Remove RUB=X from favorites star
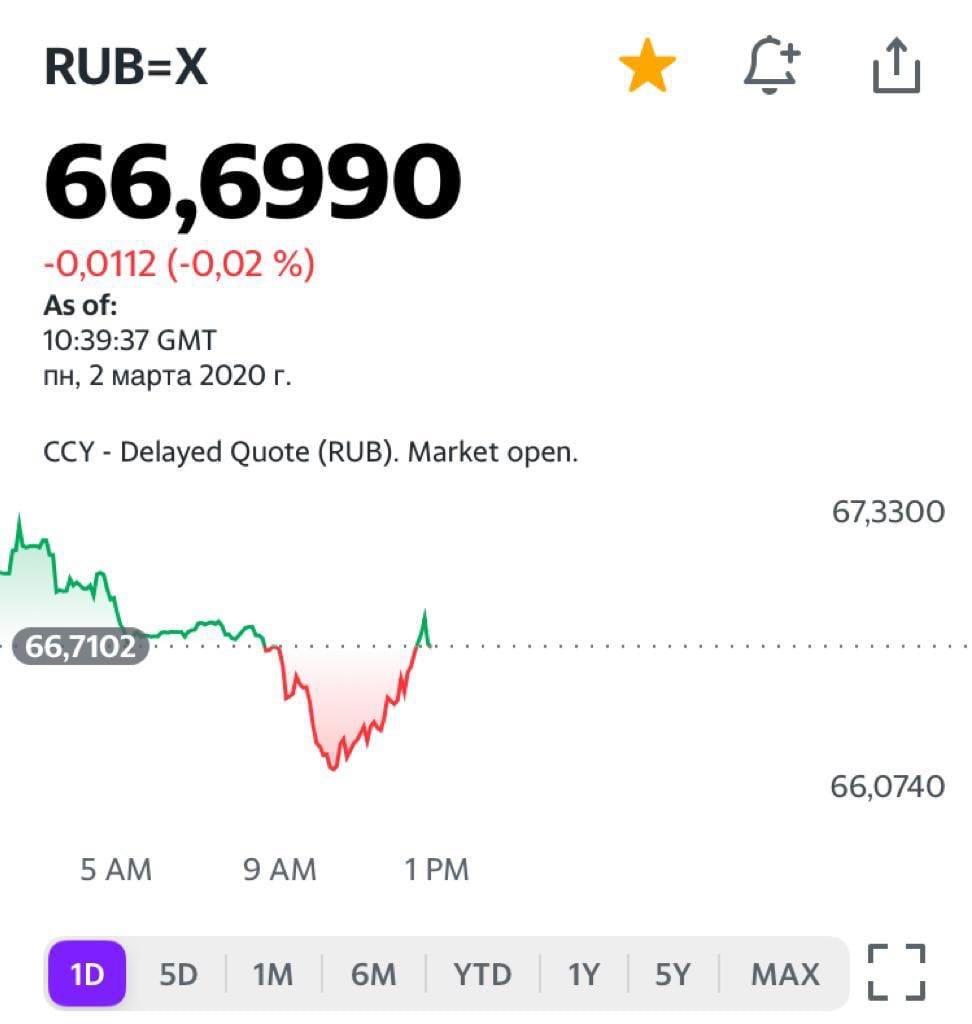The height and width of the screenshot is (1024, 972). coord(647,67)
